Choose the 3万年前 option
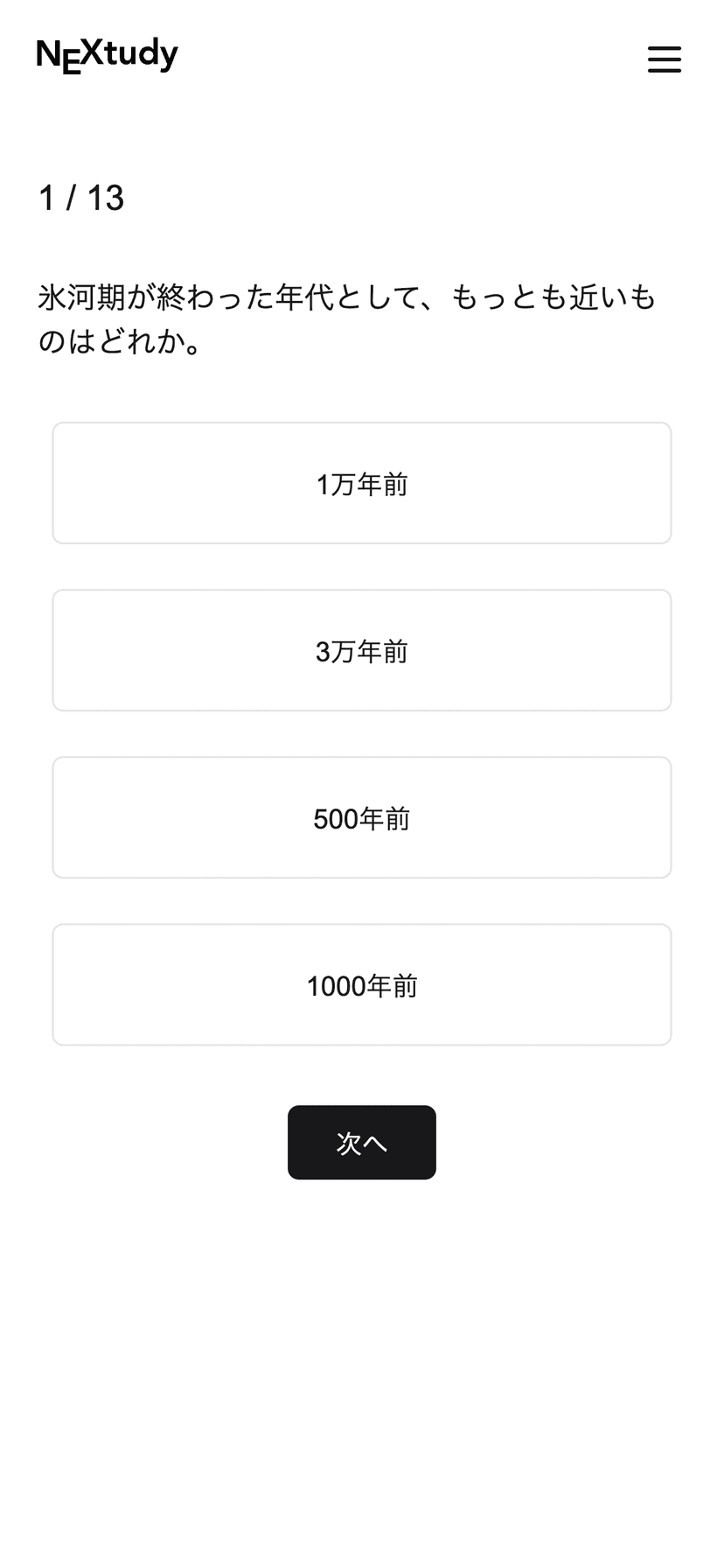 coord(362,650)
